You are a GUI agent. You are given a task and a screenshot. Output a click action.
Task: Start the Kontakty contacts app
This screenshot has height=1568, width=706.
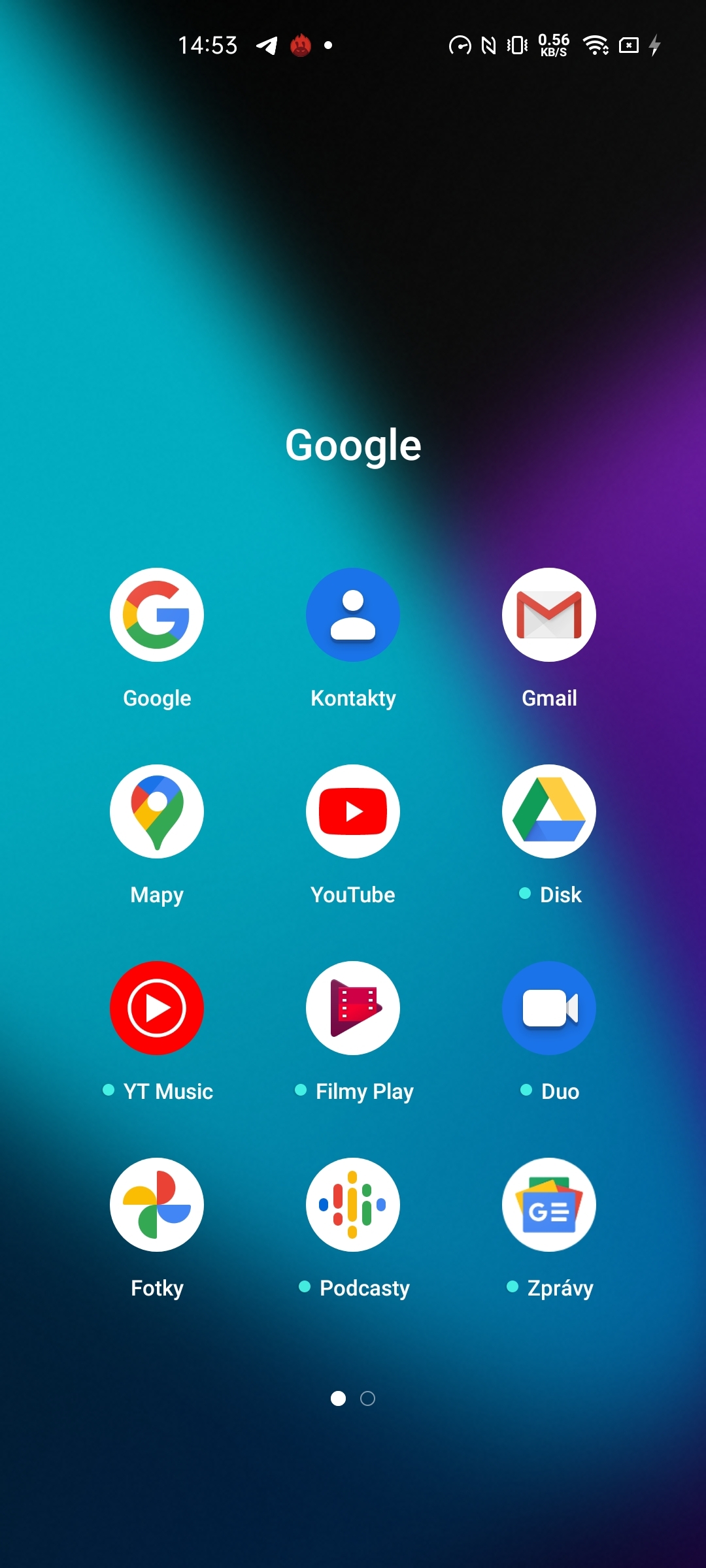coord(353,614)
